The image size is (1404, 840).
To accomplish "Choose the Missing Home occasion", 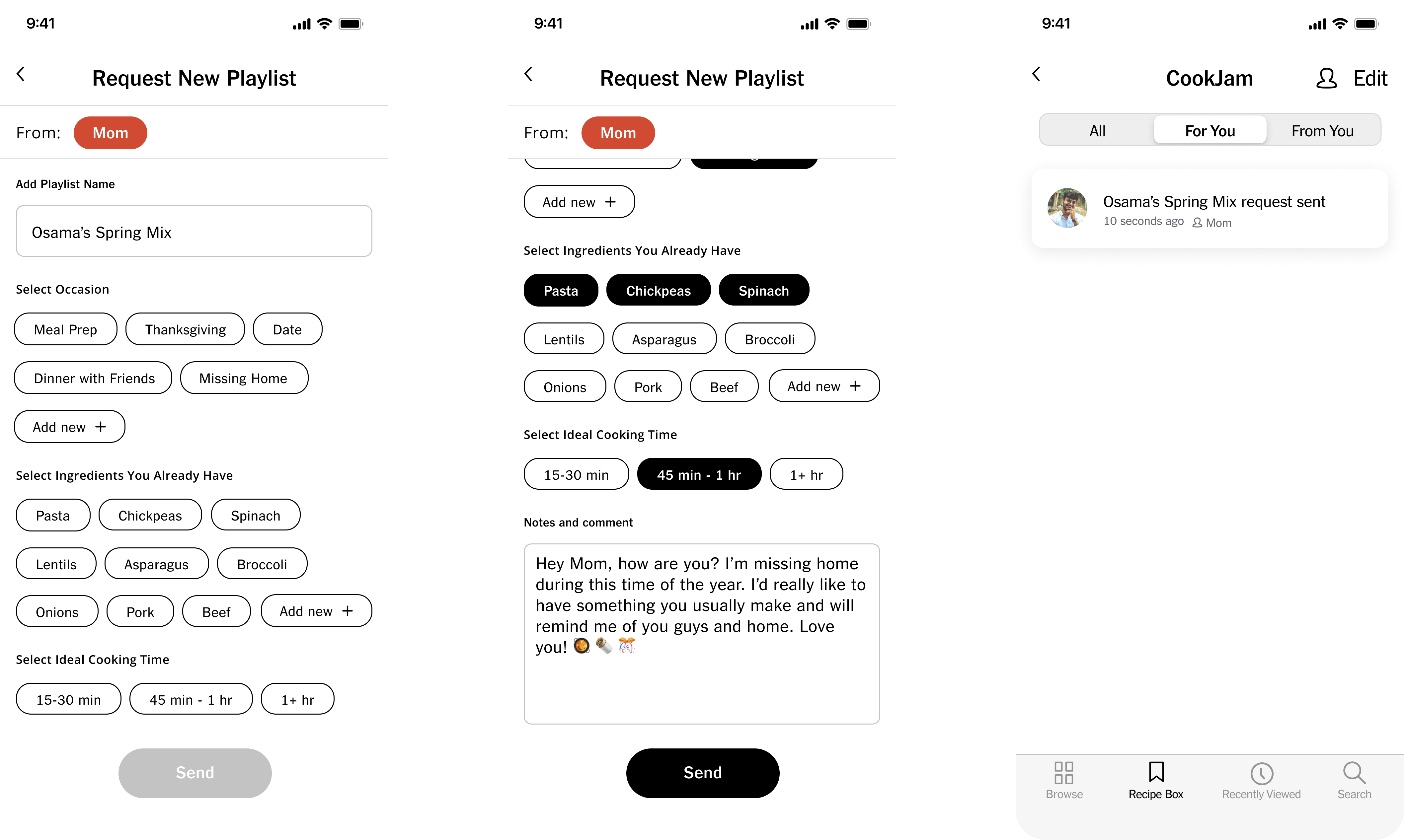I will click(x=244, y=378).
